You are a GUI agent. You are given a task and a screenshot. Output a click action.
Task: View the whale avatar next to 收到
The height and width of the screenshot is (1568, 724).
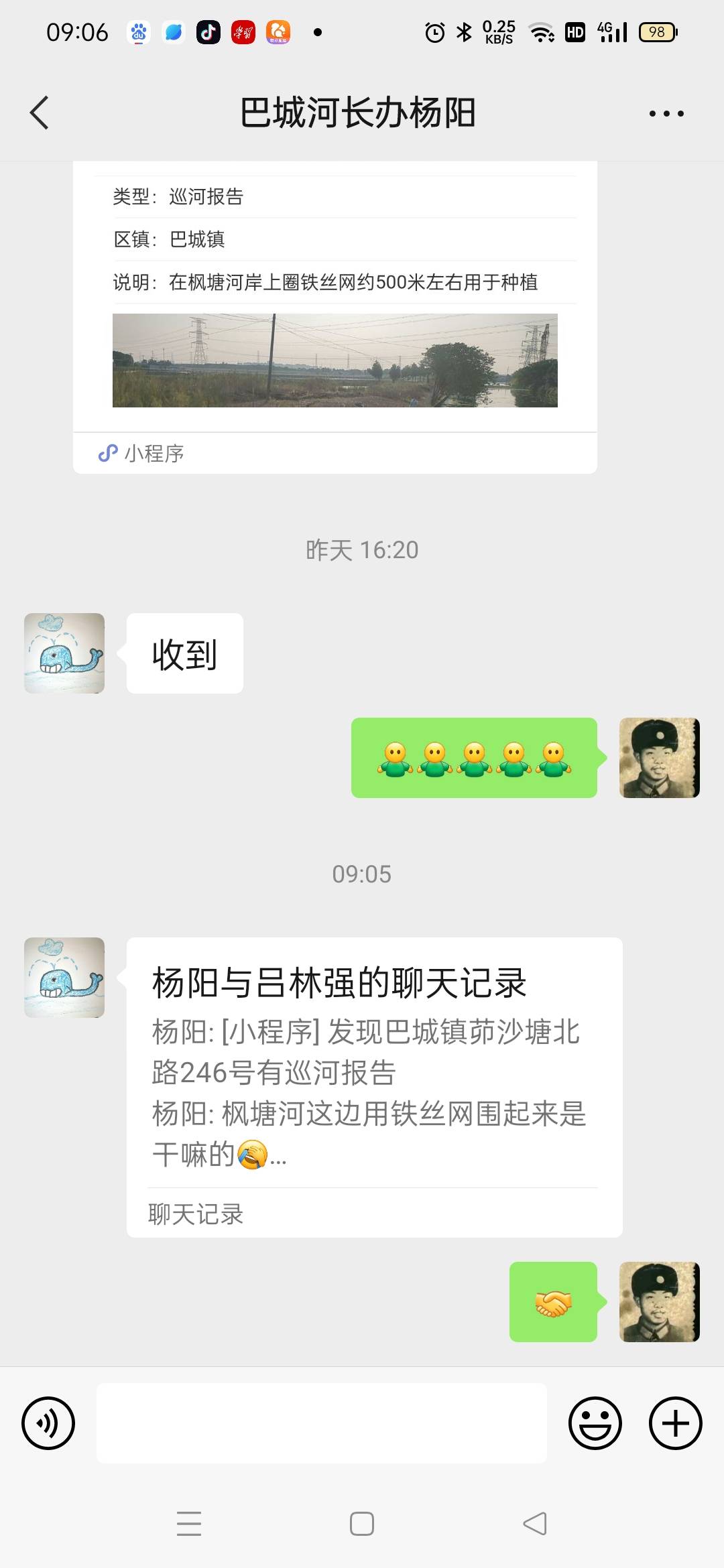64,653
